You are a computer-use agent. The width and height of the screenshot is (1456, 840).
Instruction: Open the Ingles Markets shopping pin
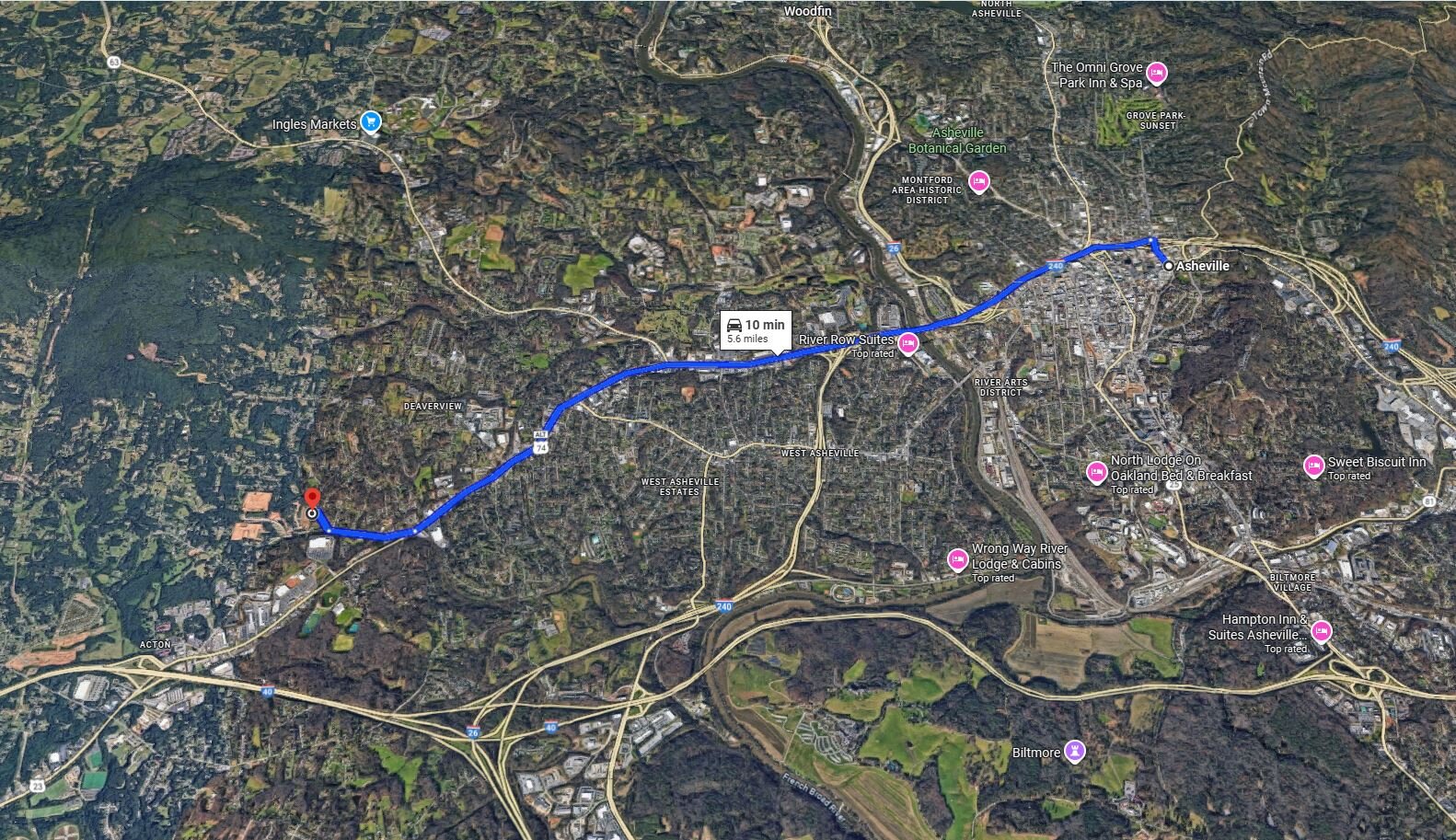[x=370, y=121]
